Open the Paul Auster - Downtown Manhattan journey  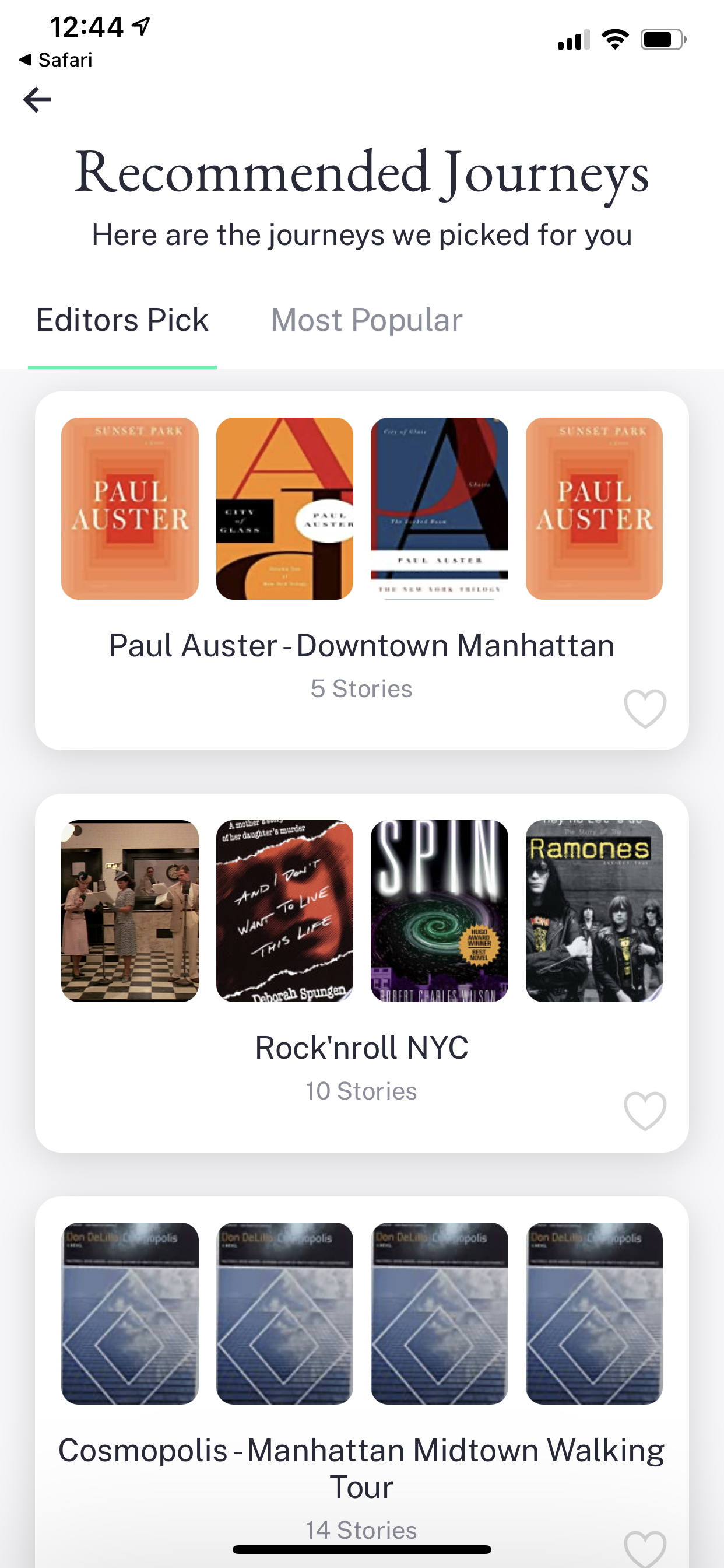(x=361, y=645)
